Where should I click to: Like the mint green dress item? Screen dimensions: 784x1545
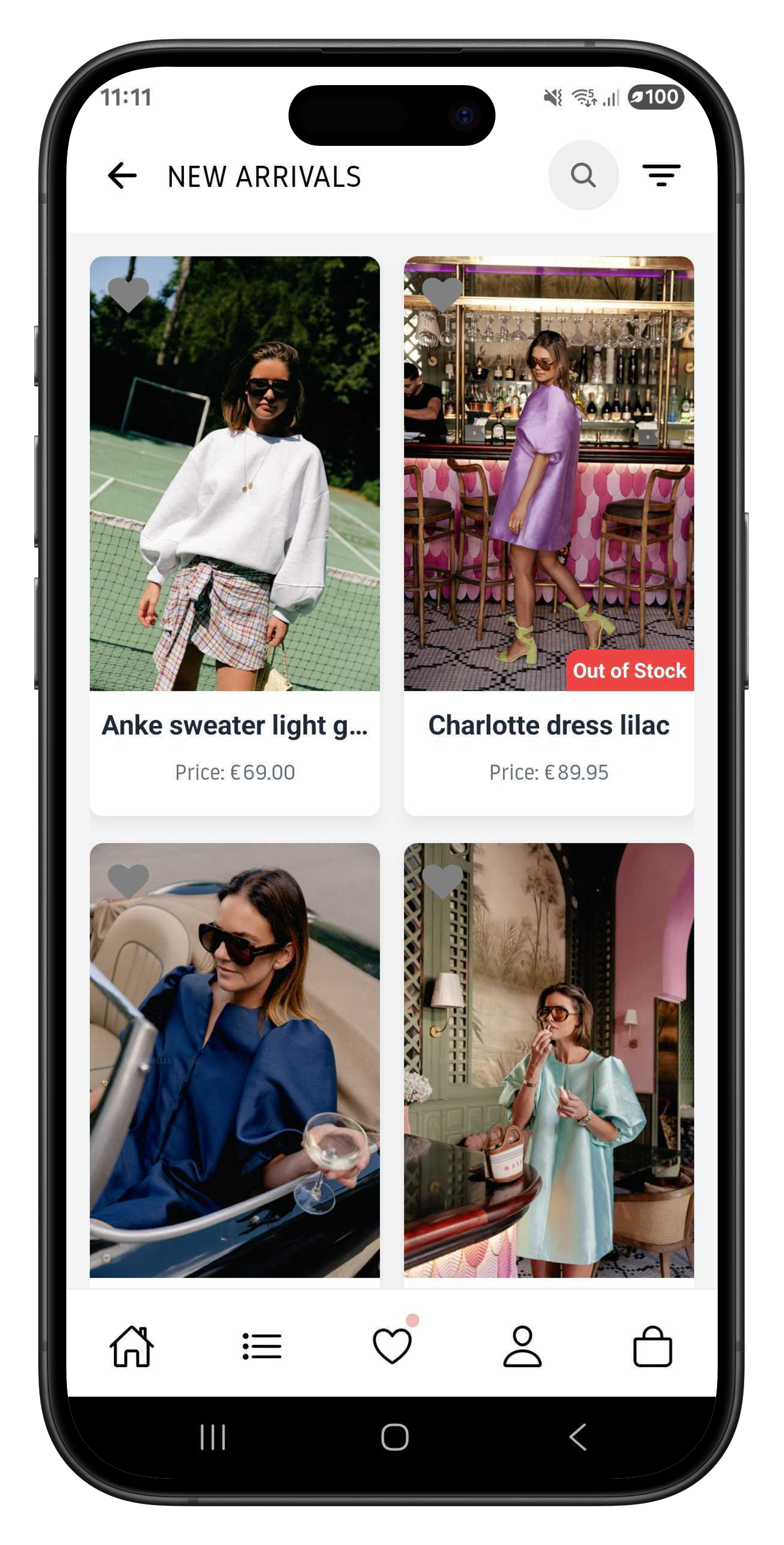[x=443, y=881]
